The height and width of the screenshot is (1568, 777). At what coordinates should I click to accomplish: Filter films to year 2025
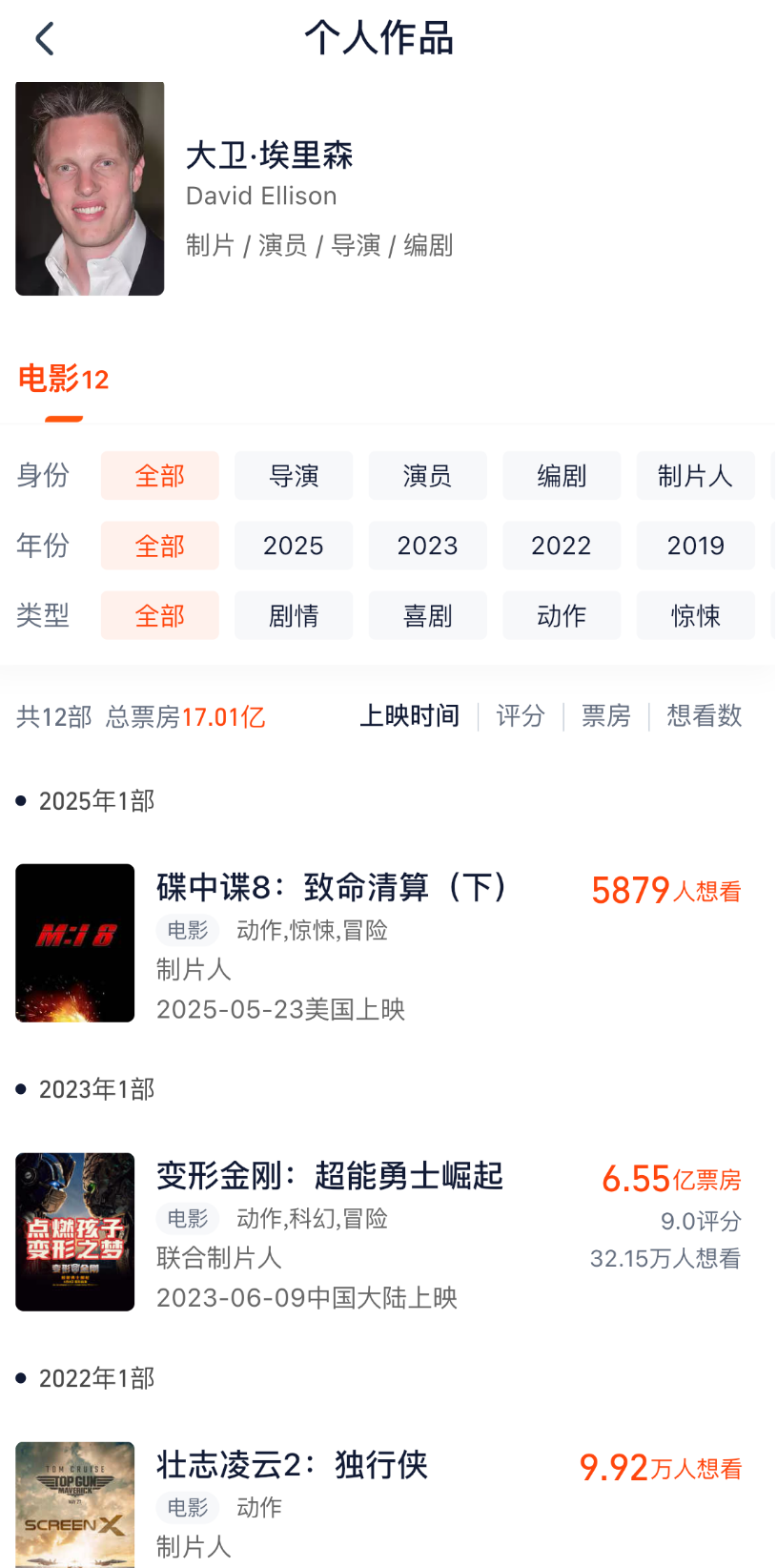294,546
